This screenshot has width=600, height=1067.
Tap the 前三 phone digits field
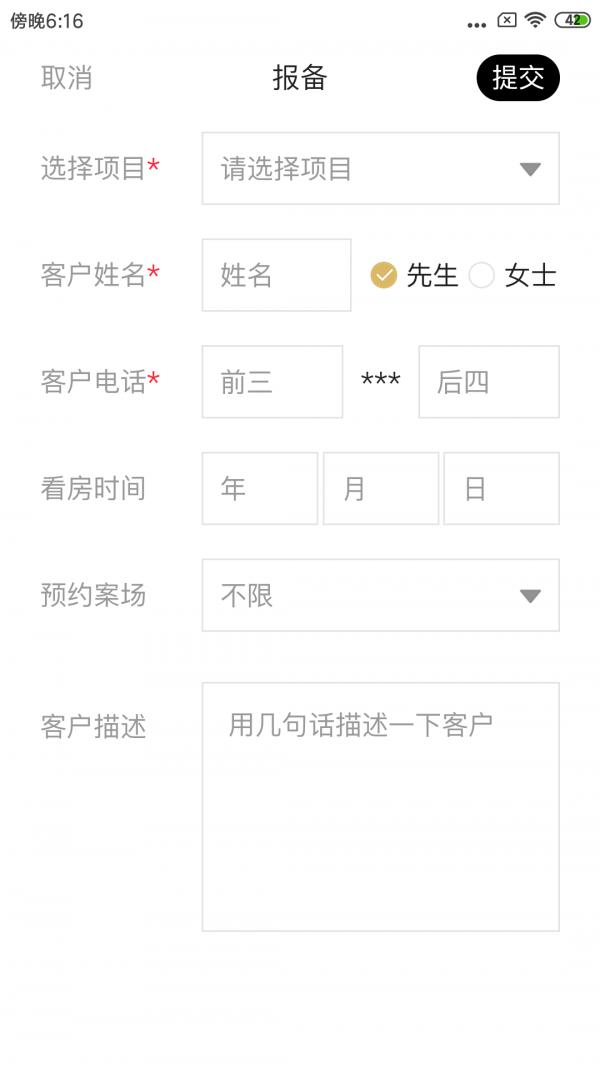coord(272,382)
